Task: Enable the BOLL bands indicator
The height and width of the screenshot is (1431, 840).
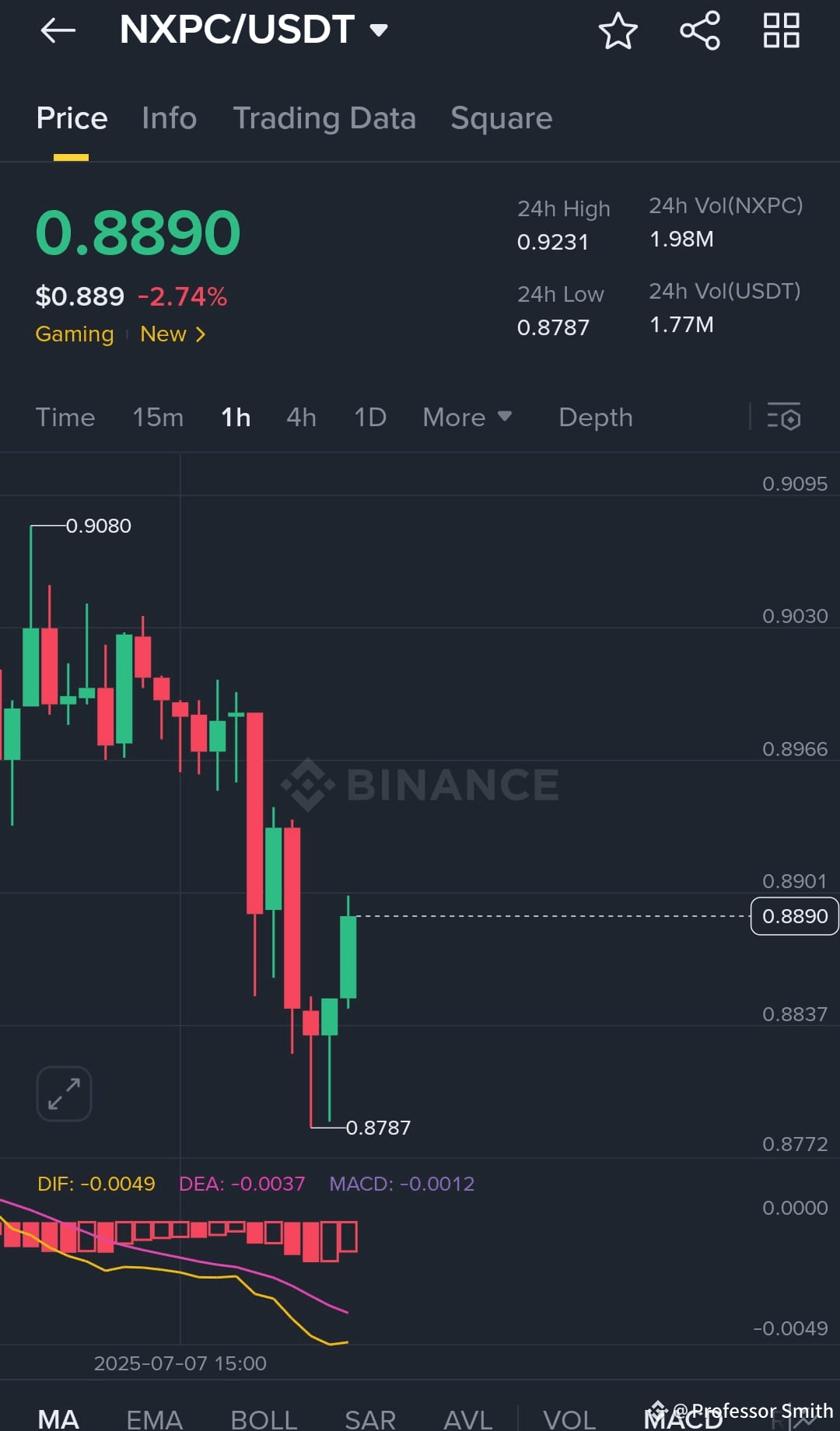Action: point(264,1418)
